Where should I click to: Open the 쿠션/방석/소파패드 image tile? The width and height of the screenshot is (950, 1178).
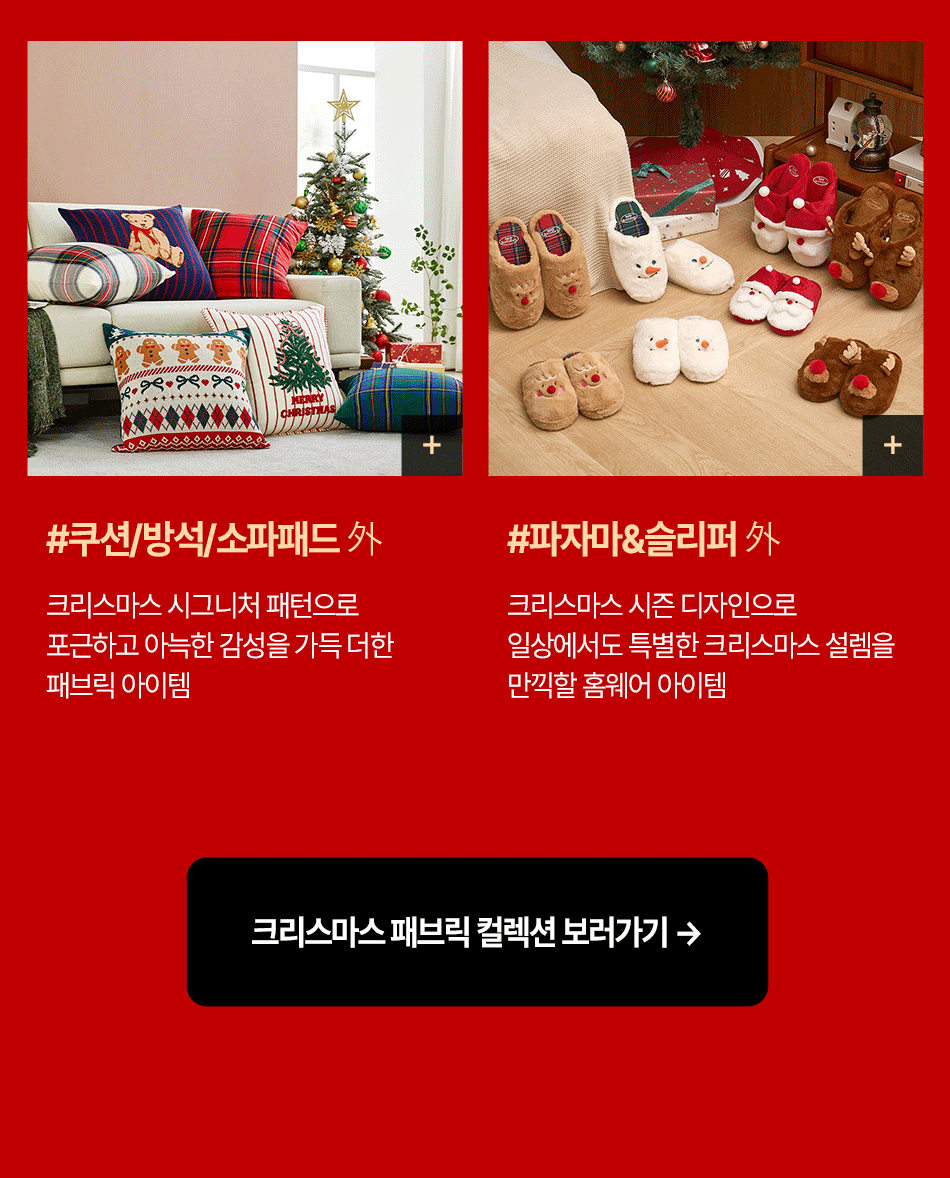tap(244, 258)
